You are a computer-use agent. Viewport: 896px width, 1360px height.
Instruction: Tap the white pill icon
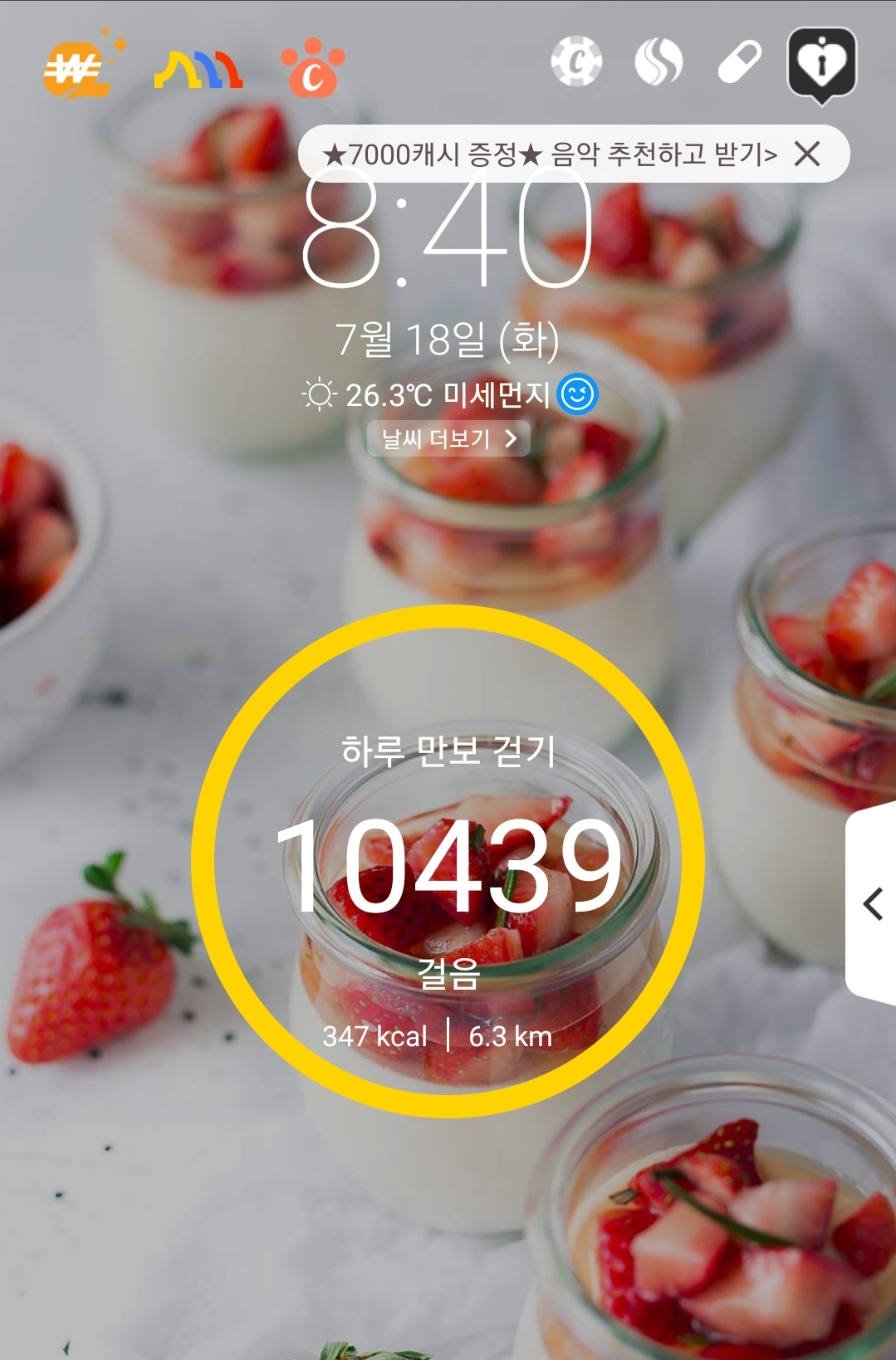pos(739,62)
